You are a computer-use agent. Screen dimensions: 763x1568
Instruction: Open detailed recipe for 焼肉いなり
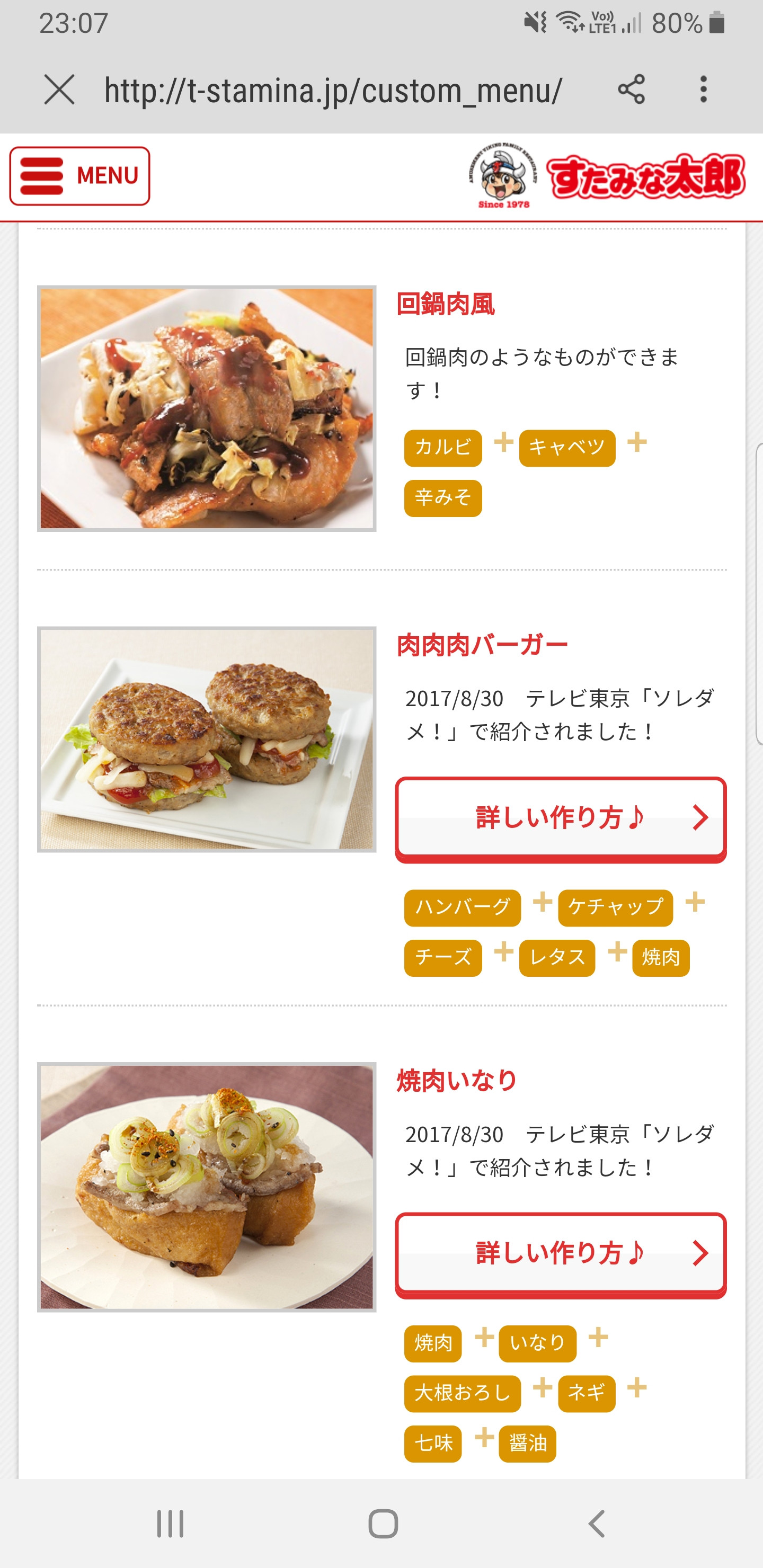click(560, 1253)
